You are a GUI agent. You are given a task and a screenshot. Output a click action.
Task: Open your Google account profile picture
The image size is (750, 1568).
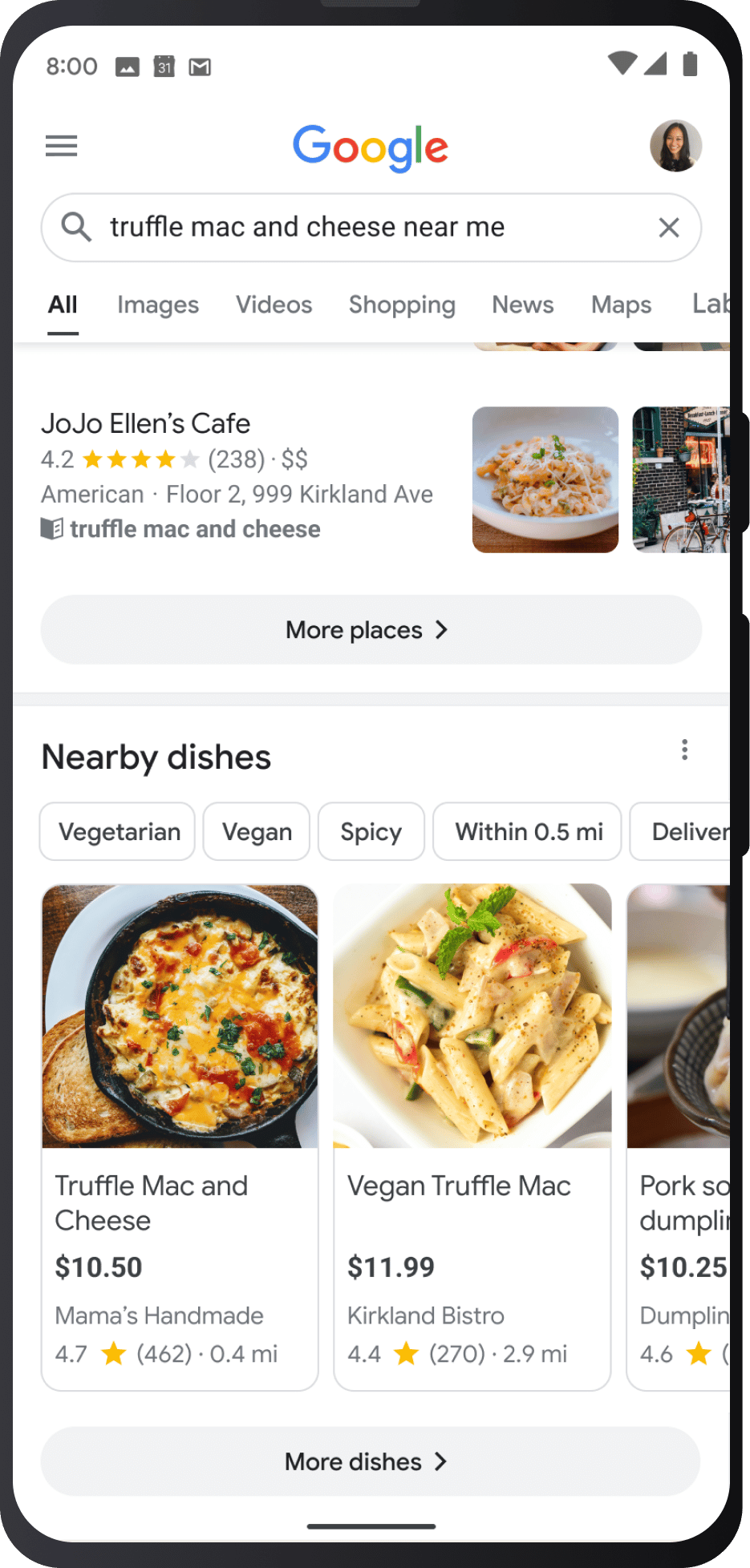pyautogui.click(x=675, y=145)
